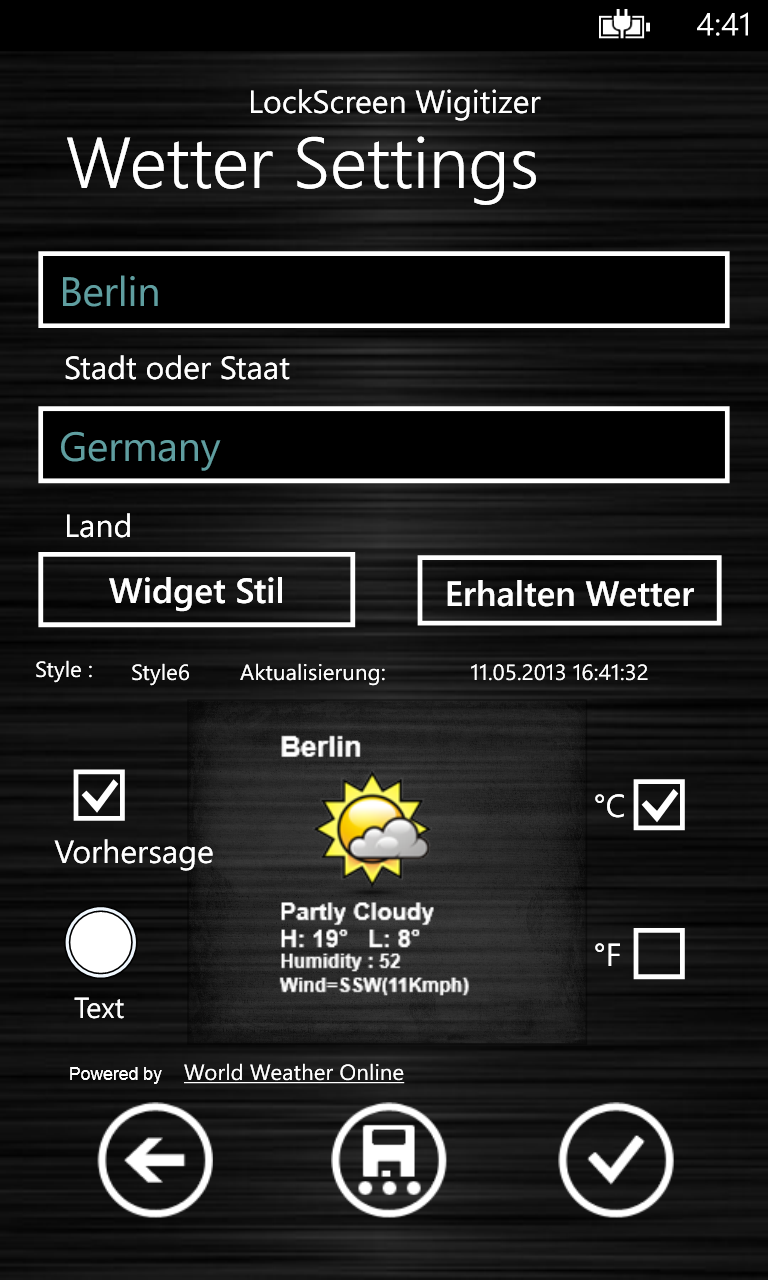
Task: Go back with the arrow button
Action: pyautogui.click(x=156, y=1160)
